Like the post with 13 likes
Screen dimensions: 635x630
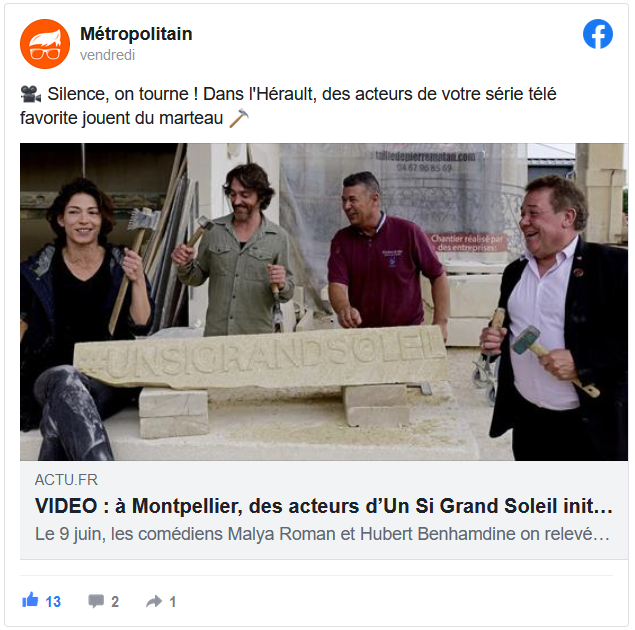tap(42, 601)
